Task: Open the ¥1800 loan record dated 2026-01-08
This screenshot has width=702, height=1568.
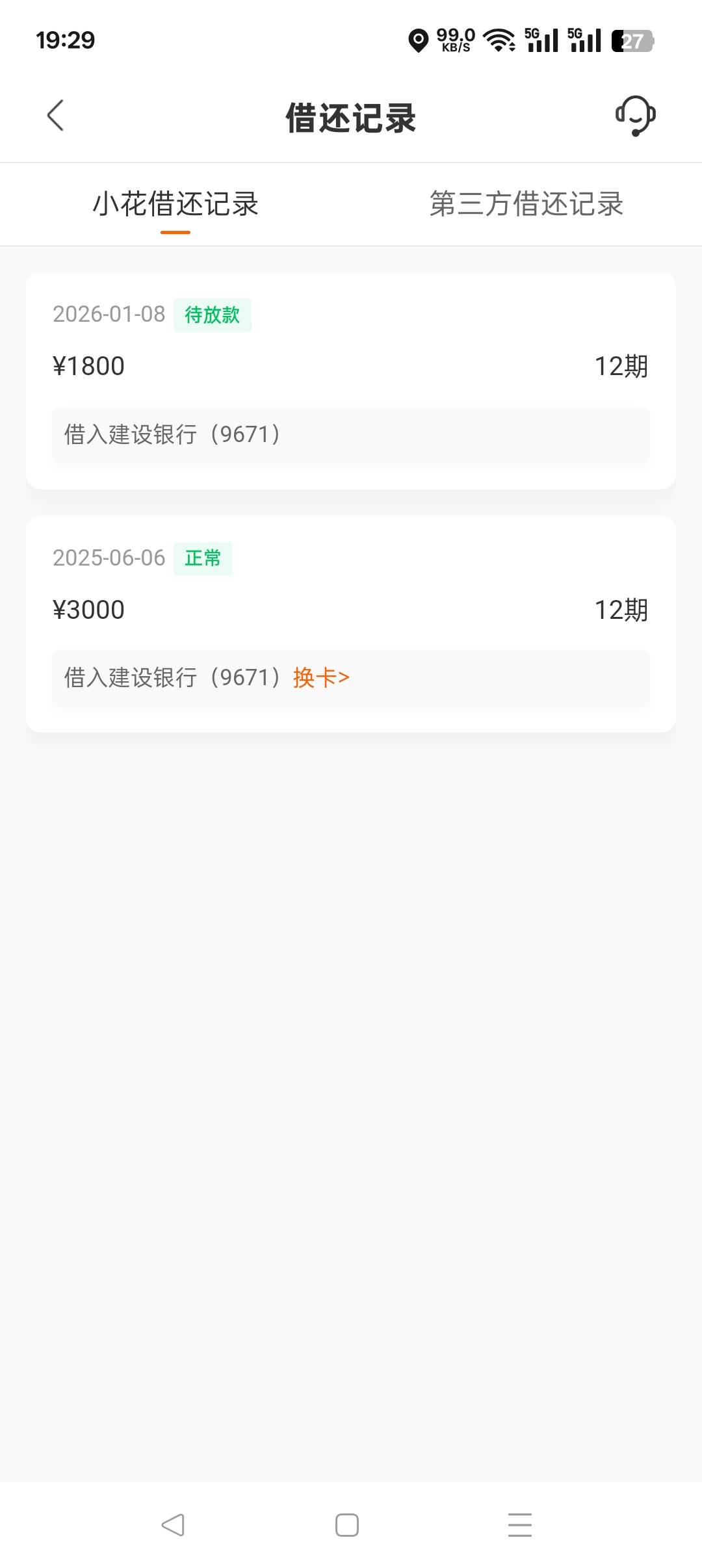Action: point(351,380)
